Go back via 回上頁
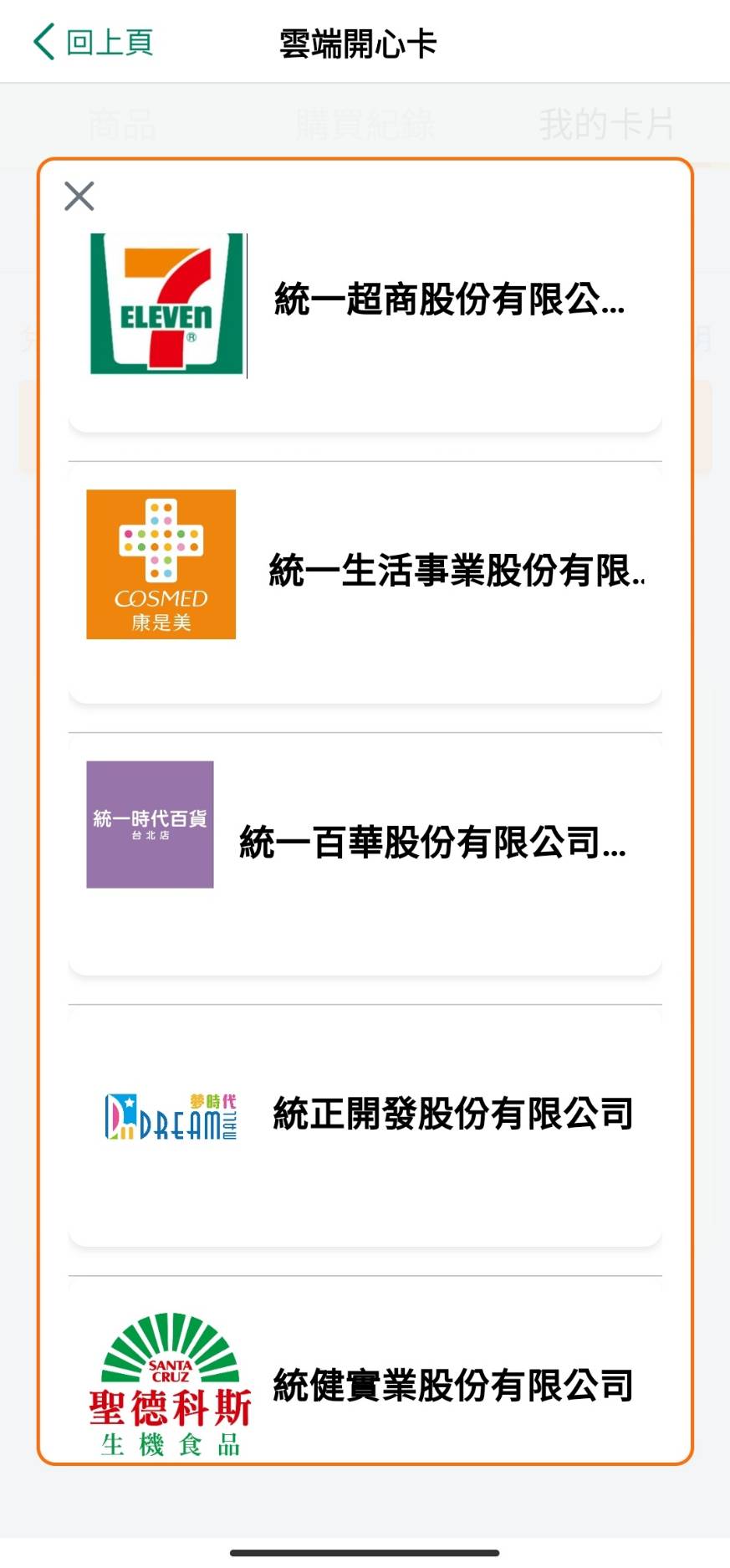The height and width of the screenshot is (1568, 730). [93, 42]
